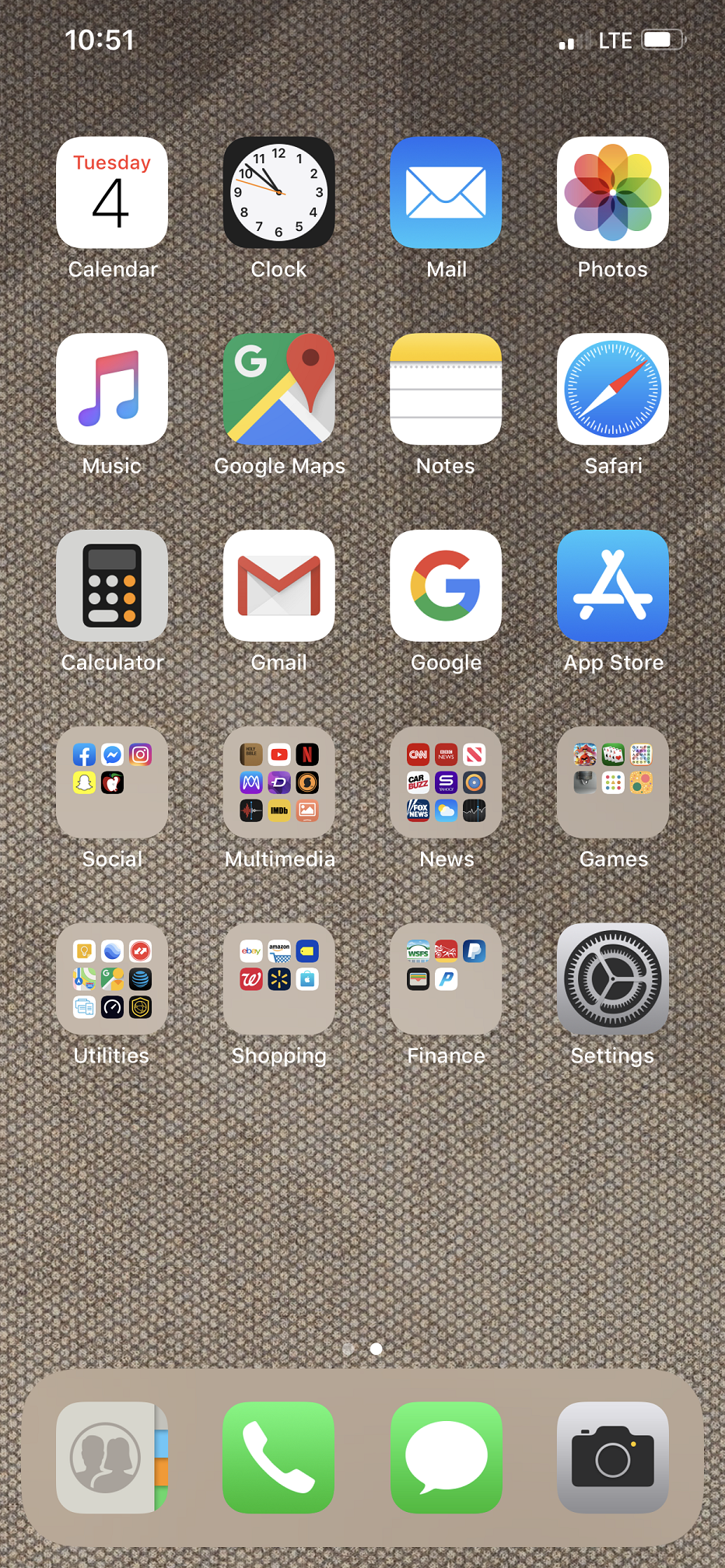Open the App Store
The width and height of the screenshot is (725, 1568).
(612, 586)
